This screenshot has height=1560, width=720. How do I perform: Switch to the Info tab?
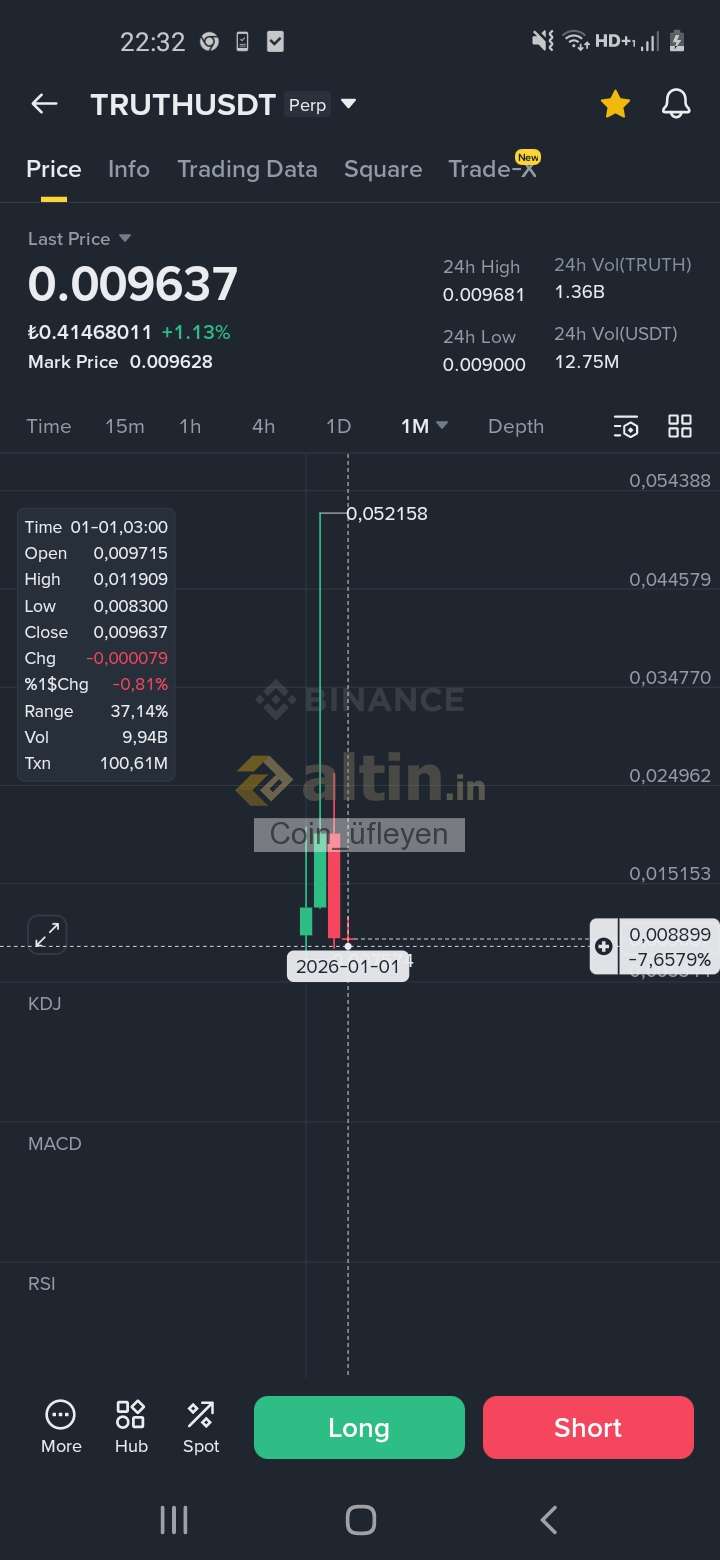(x=129, y=169)
